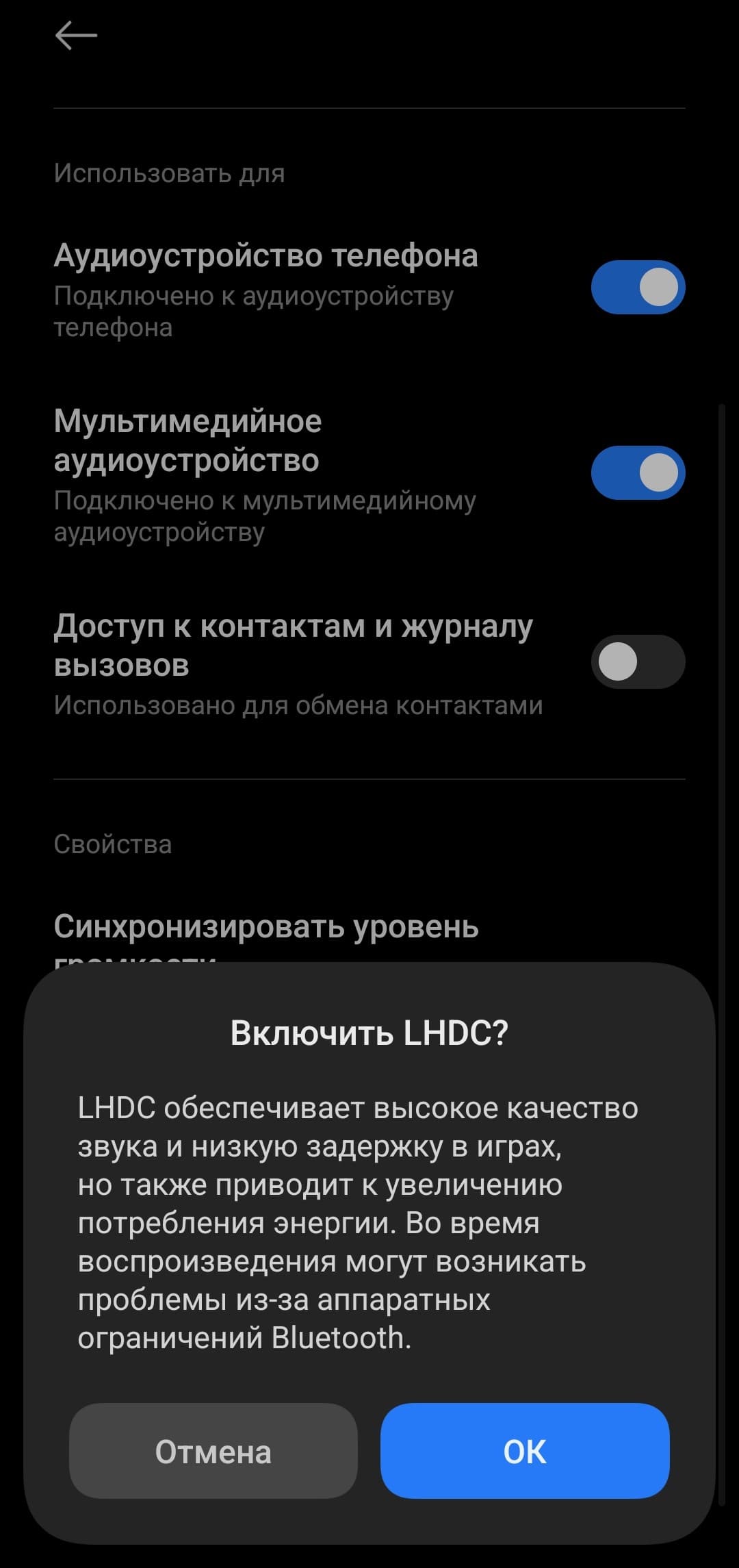
Task: Go back using the top arrow
Action: (x=76, y=36)
